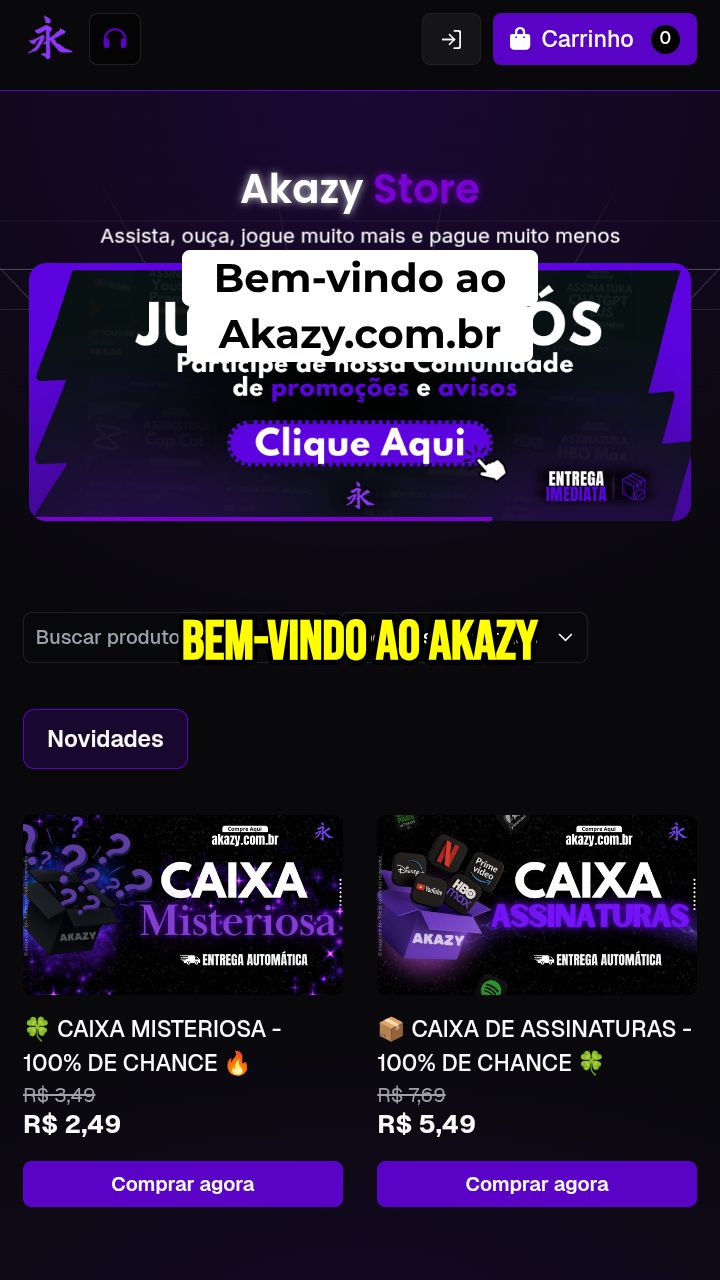Focus the Buscar produto search field

(x=100, y=638)
